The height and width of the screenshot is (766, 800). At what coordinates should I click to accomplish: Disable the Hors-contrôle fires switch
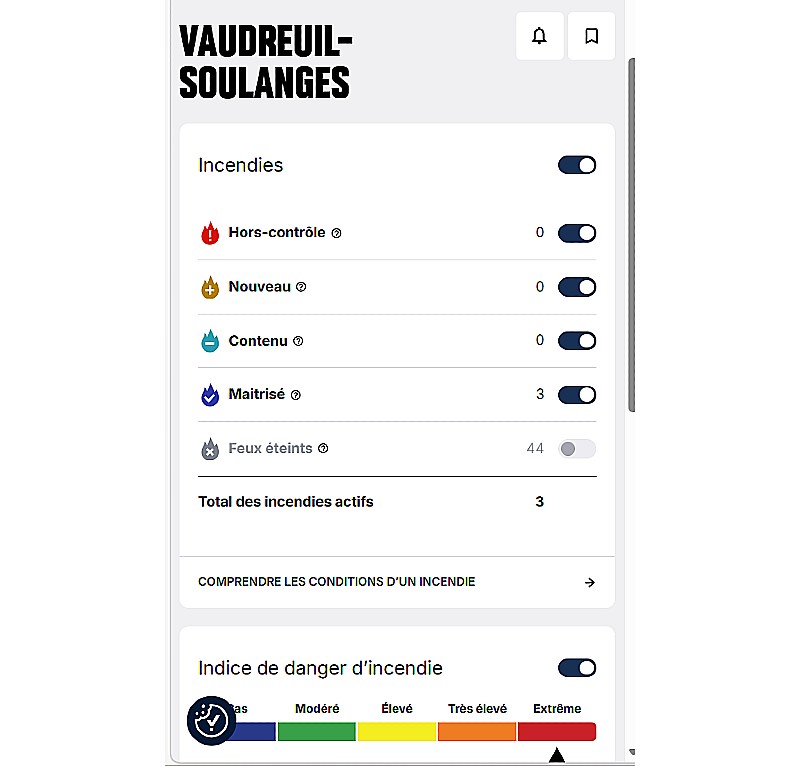[577, 233]
